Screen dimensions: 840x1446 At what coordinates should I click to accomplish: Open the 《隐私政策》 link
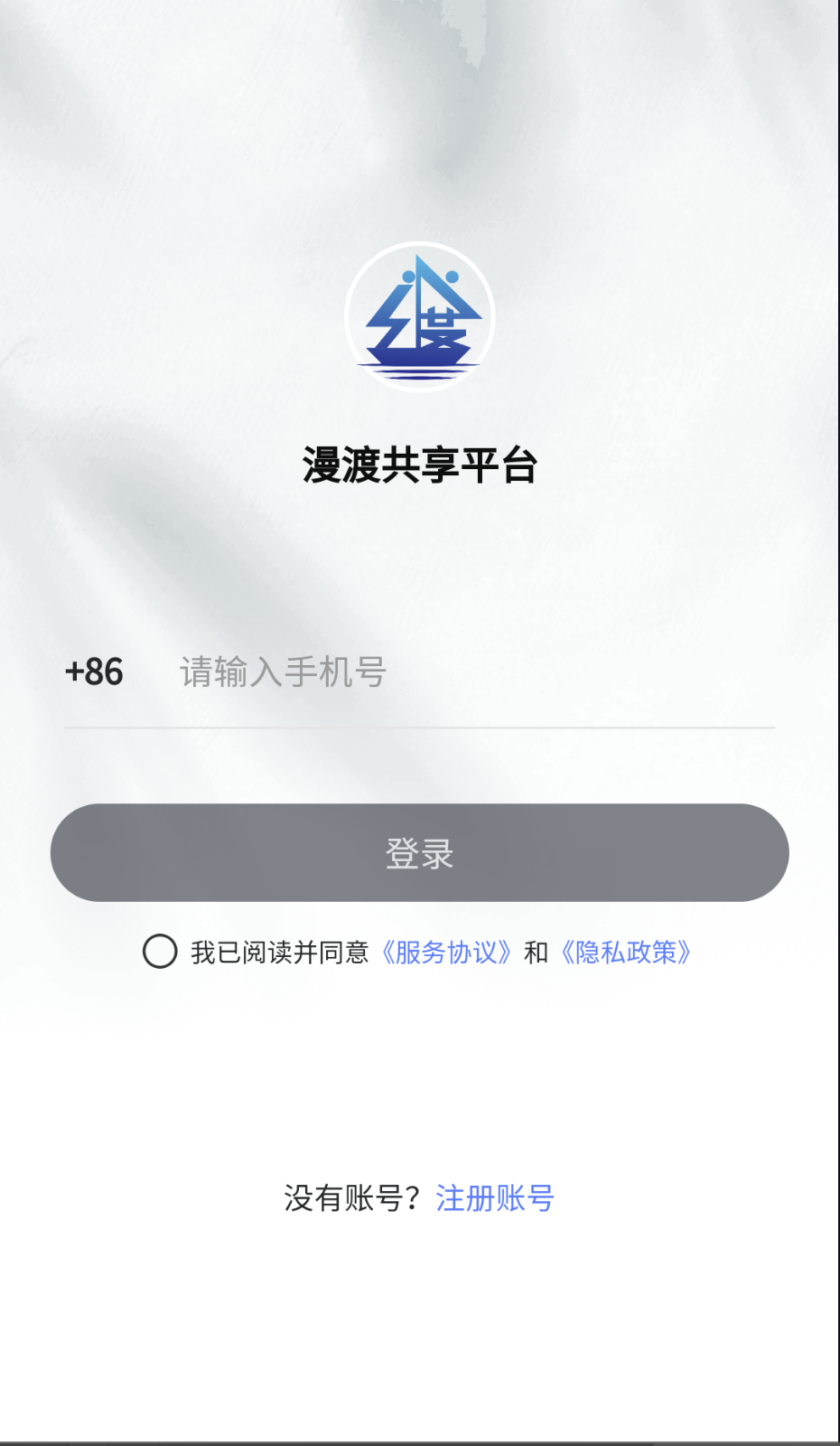tap(626, 953)
